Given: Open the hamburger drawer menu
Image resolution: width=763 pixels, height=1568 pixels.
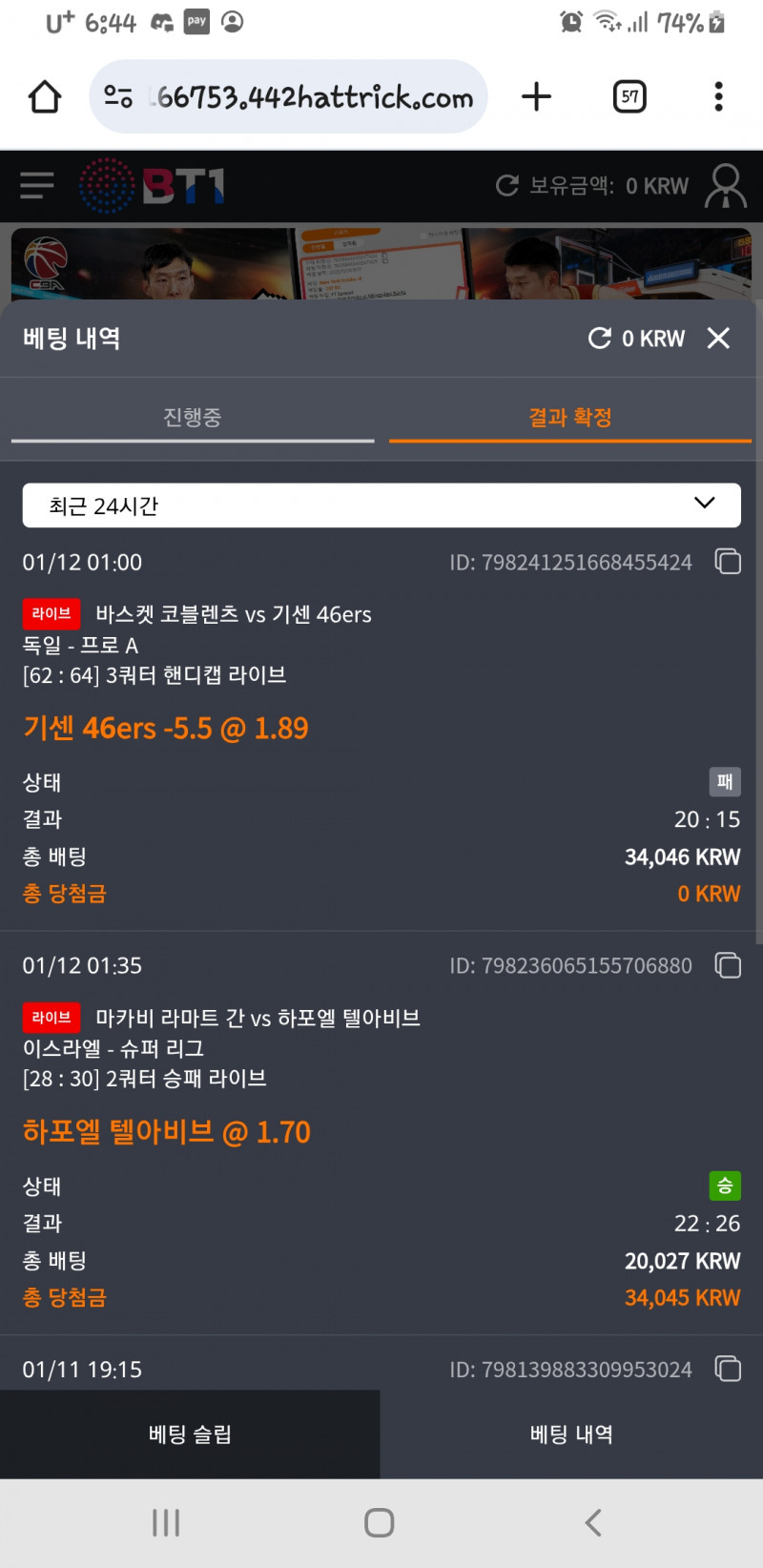Looking at the screenshot, I should point(37,185).
